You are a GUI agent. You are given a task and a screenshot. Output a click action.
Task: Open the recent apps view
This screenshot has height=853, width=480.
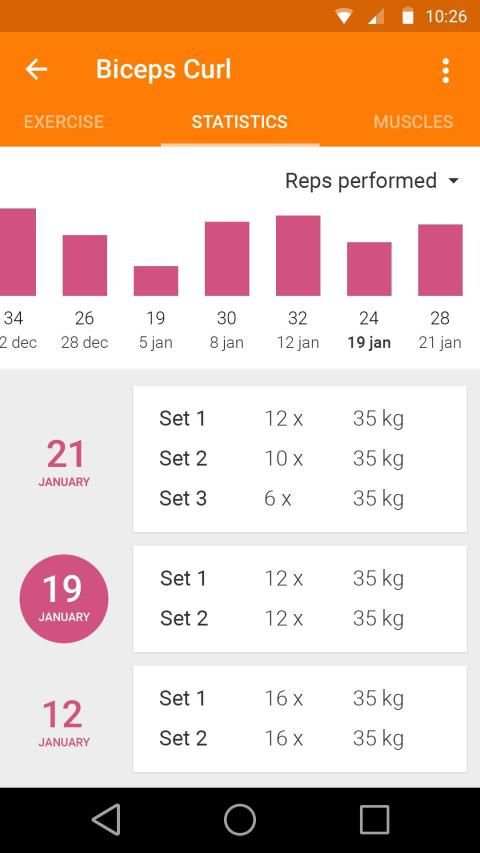click(x=374, y=820)
